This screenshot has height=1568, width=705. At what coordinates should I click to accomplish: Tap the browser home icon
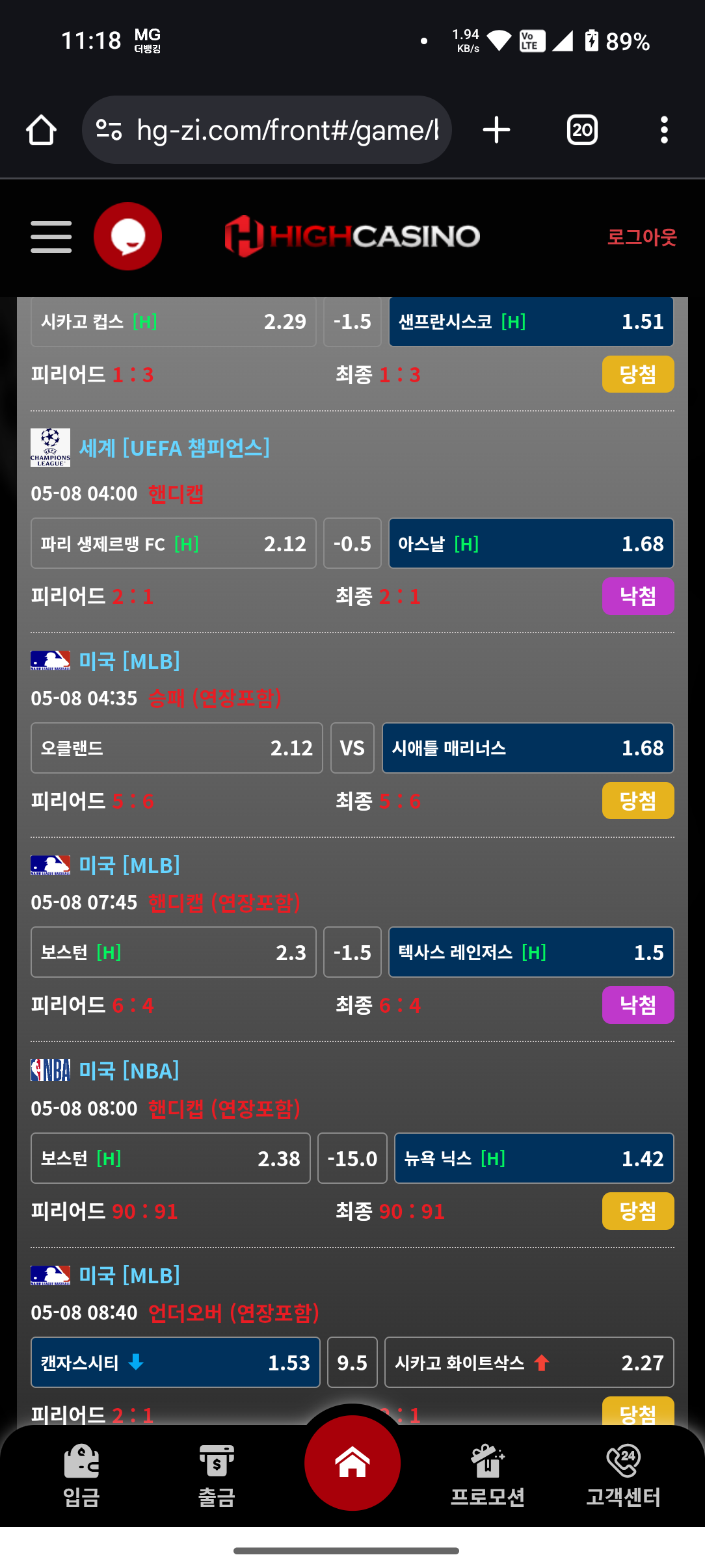click(41, 130)
